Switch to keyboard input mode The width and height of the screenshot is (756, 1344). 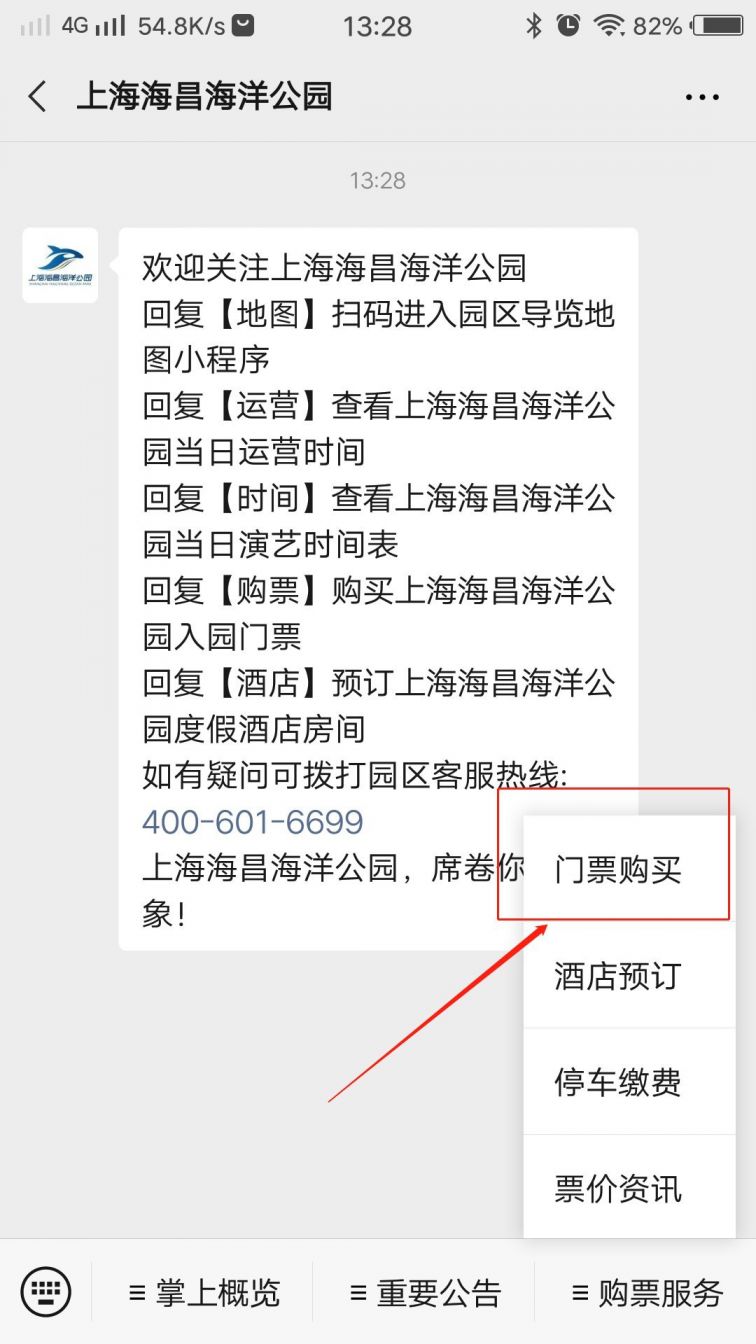point(46,1291)
